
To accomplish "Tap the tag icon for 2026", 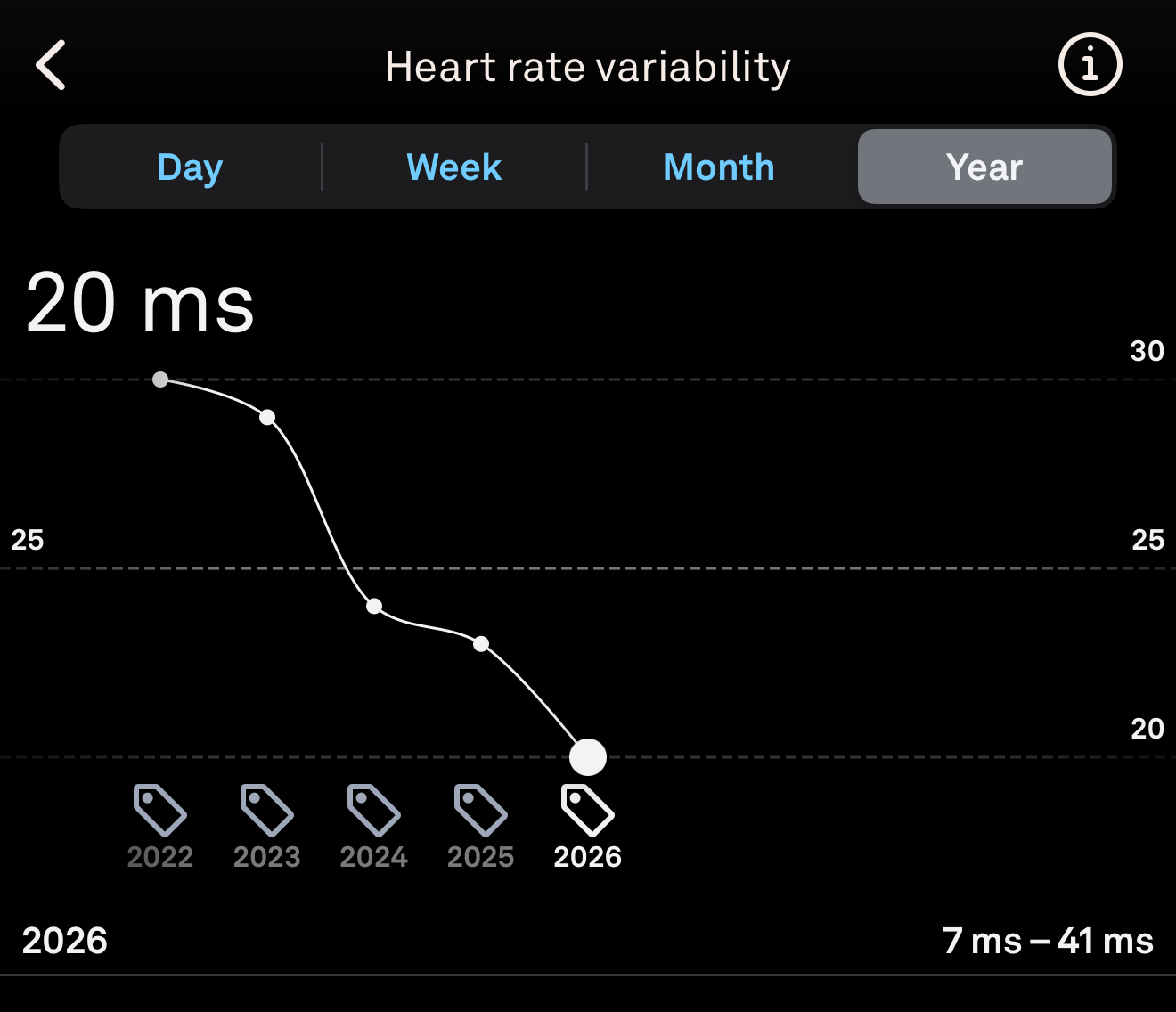I will tap(588, 811).
